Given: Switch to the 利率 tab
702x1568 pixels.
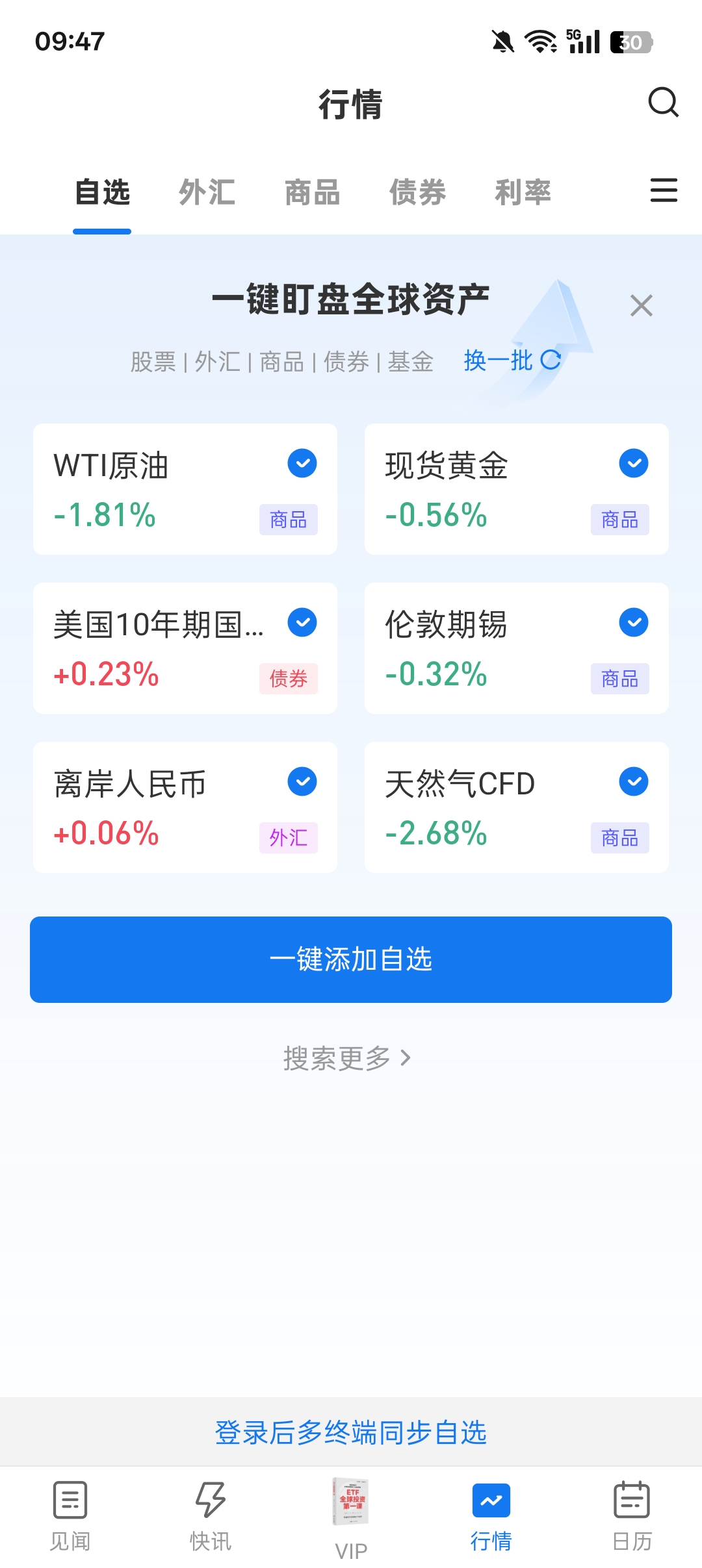Looking at the screenshot, I should coord(523,192).
